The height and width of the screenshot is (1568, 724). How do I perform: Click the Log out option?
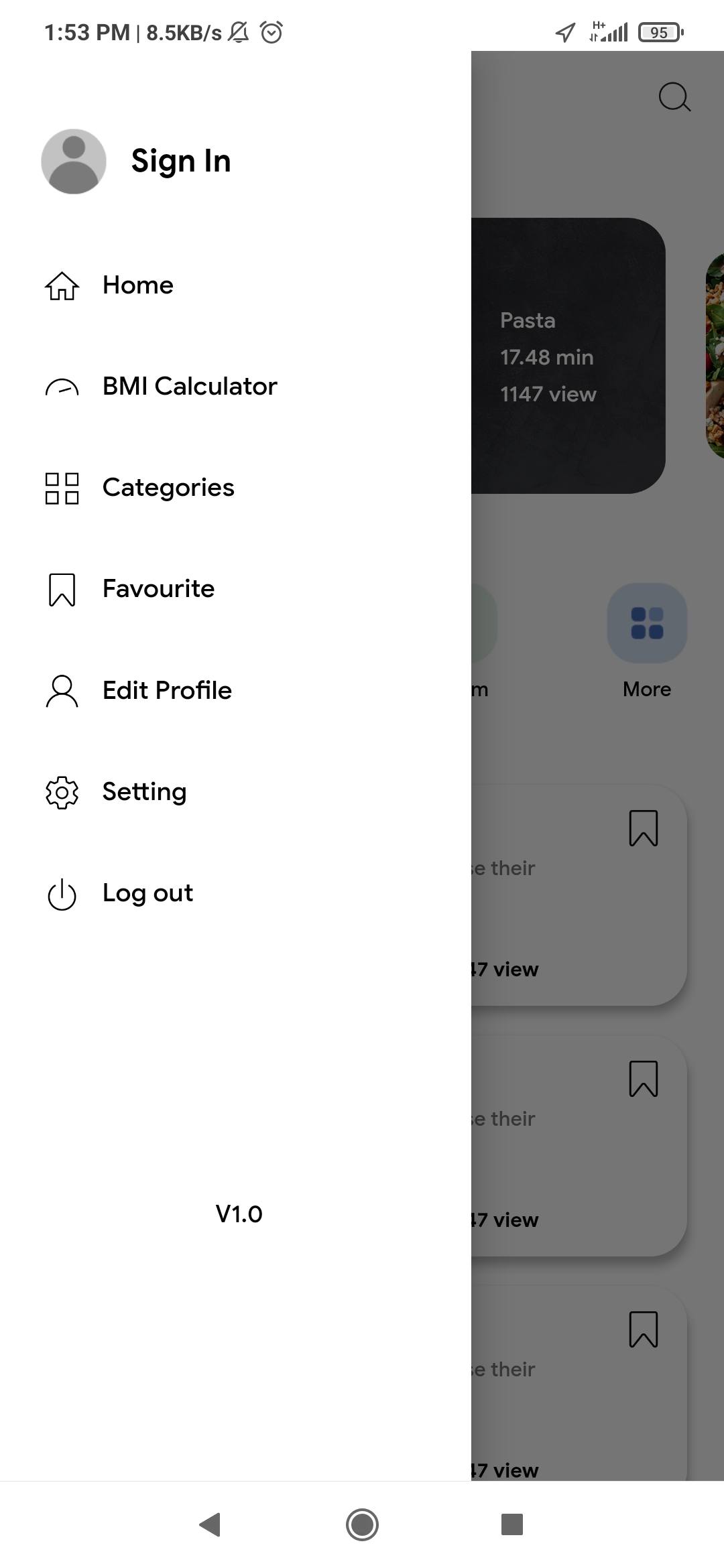(x=147, y=893)
